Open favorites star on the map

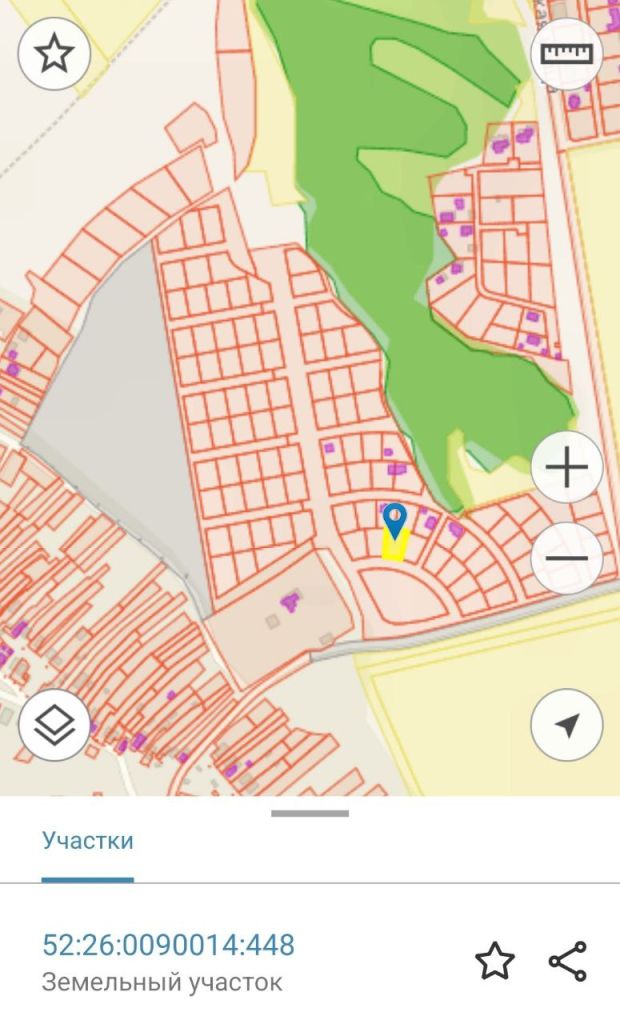[x=55, y=54]
